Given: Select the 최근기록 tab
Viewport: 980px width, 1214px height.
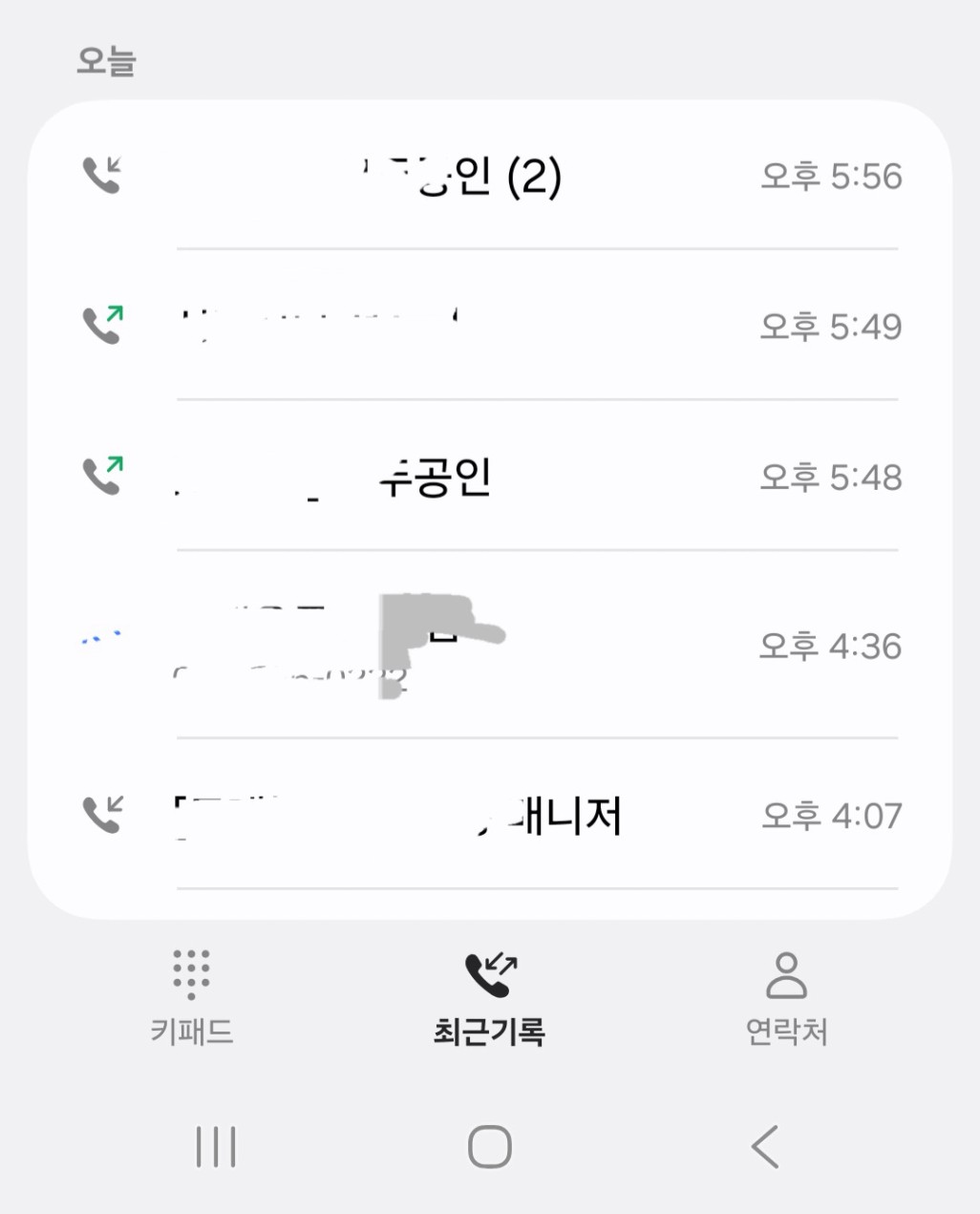Looking at the screenshot, I should [x=489, y=997].
